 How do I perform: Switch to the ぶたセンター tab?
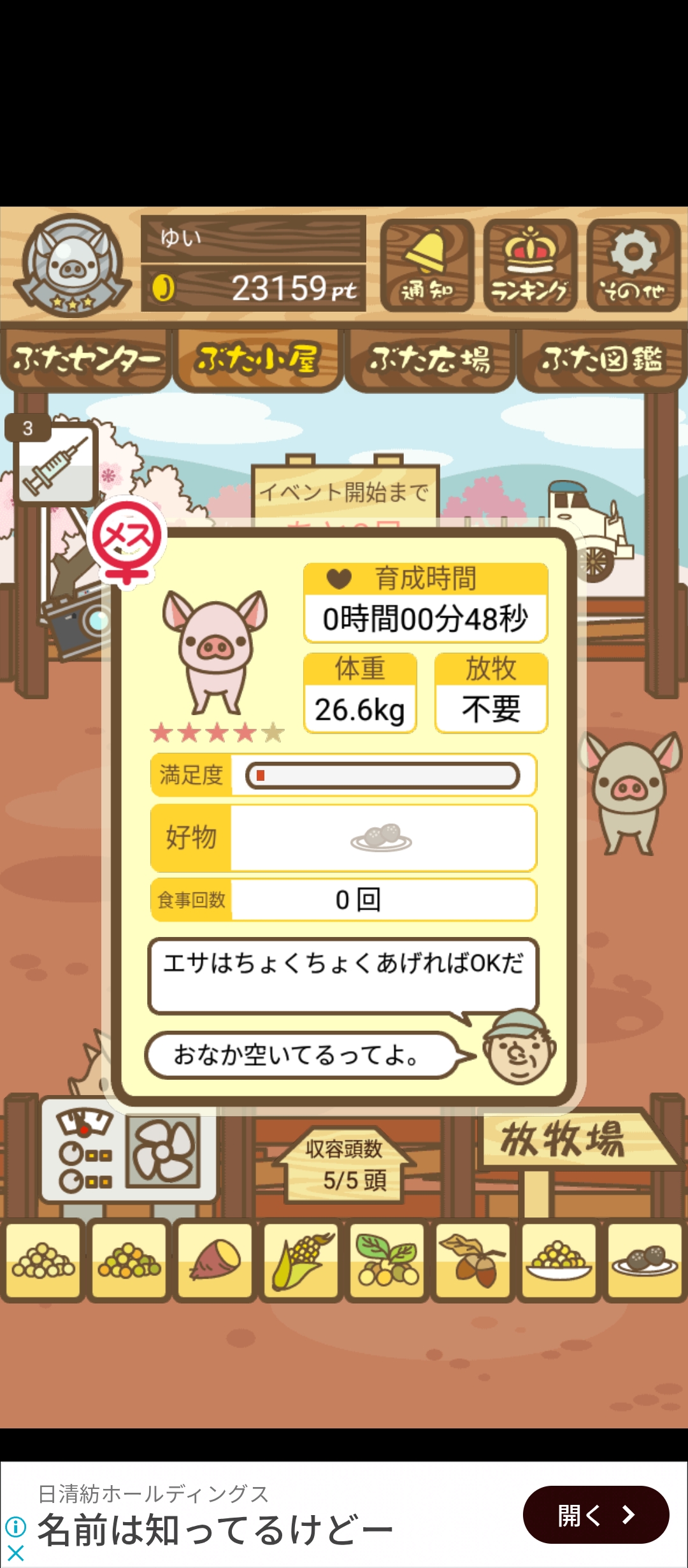86,359
